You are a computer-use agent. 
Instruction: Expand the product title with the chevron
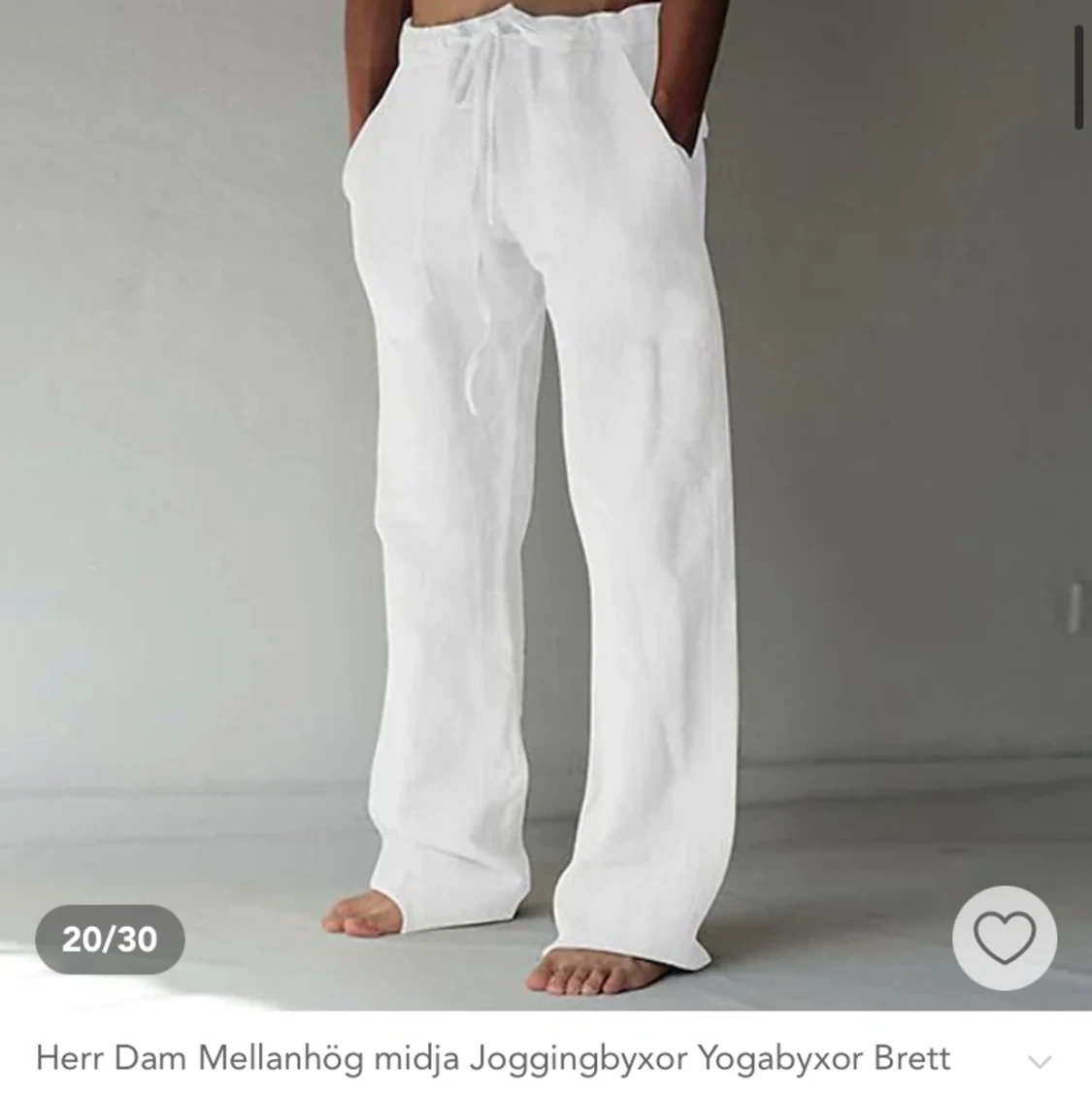pyautogui.click(x=1039, y=1061)
